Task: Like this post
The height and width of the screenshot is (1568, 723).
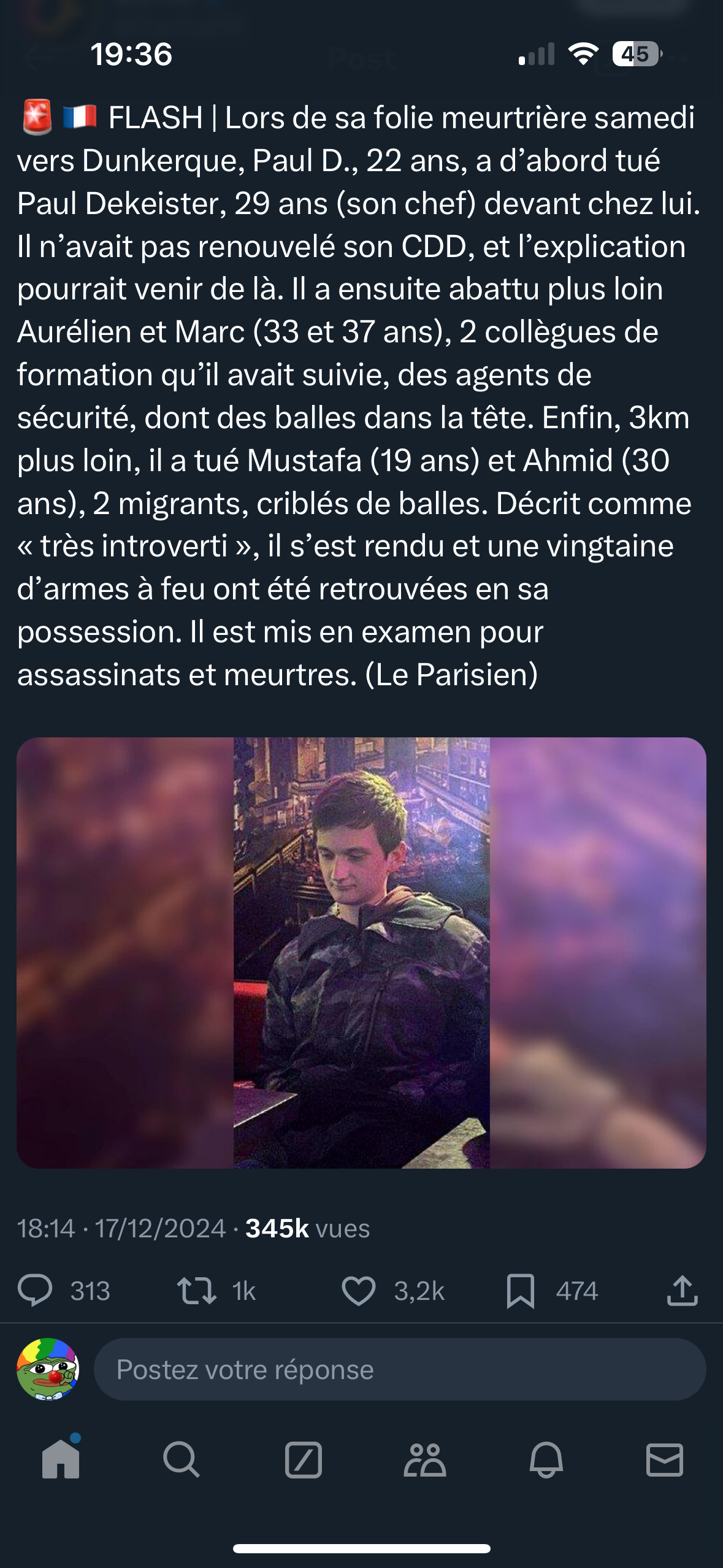Action: tap(358, 1290)
